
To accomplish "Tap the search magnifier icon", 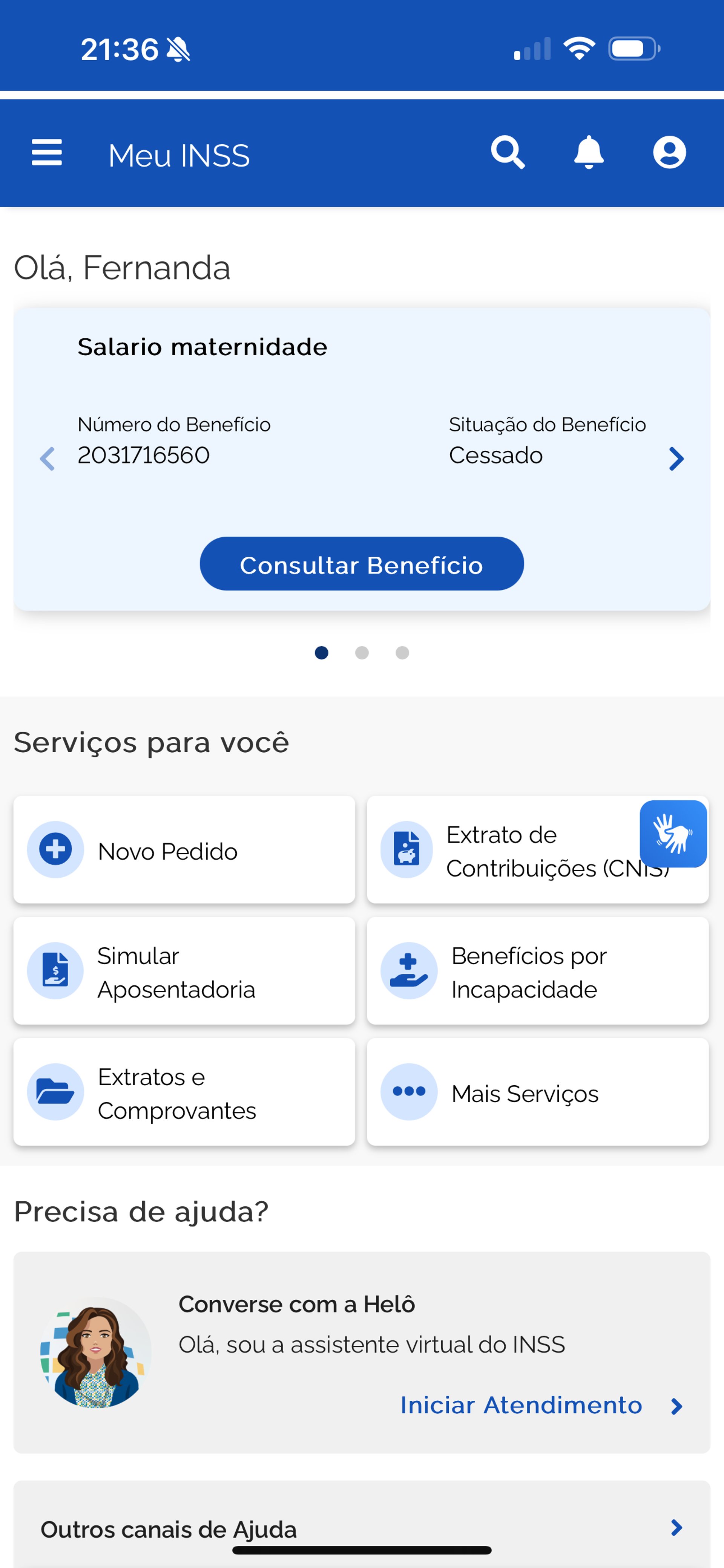I will (508, 153).
